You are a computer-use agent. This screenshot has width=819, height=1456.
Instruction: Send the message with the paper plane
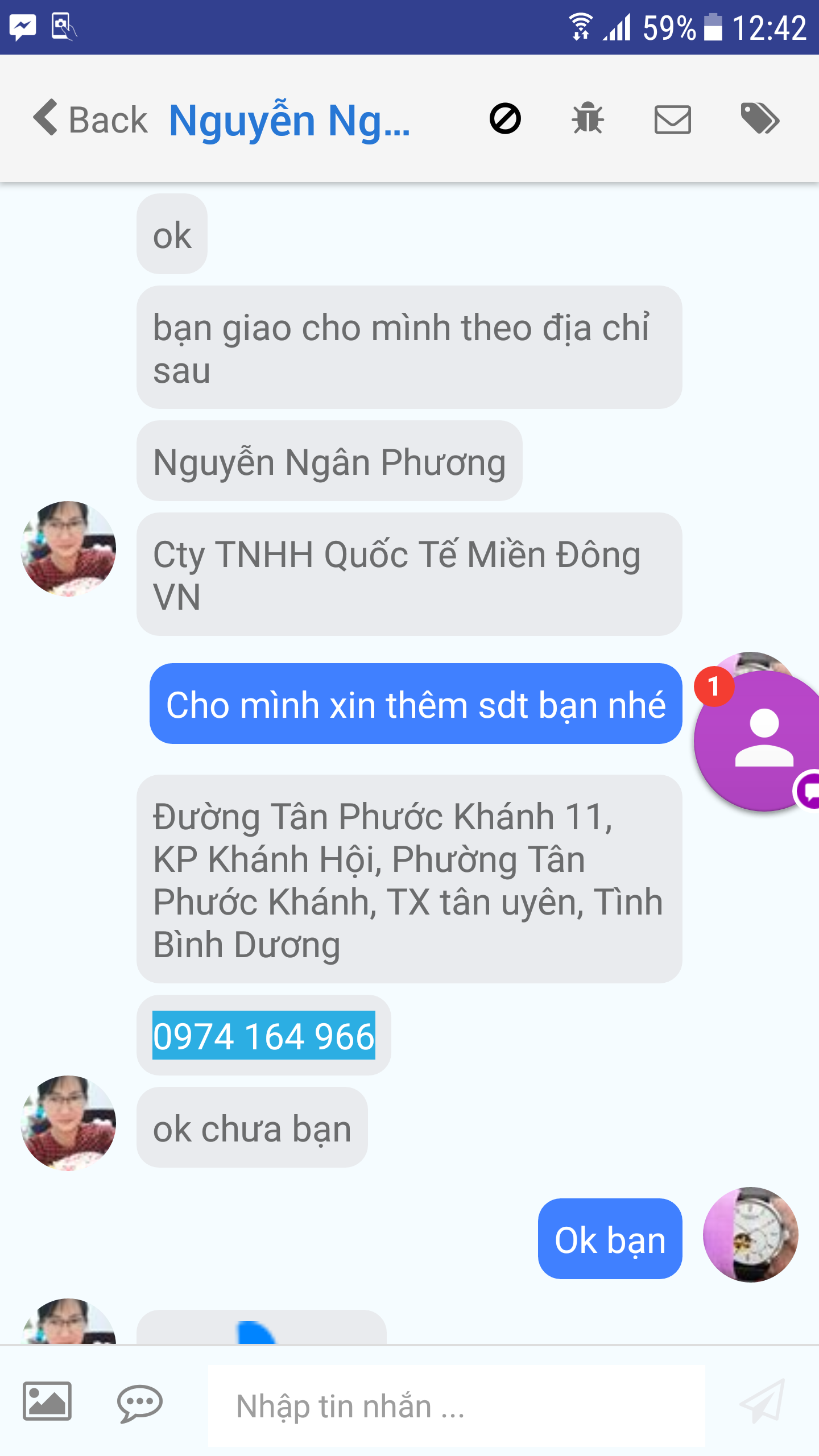pos(762,1401)
